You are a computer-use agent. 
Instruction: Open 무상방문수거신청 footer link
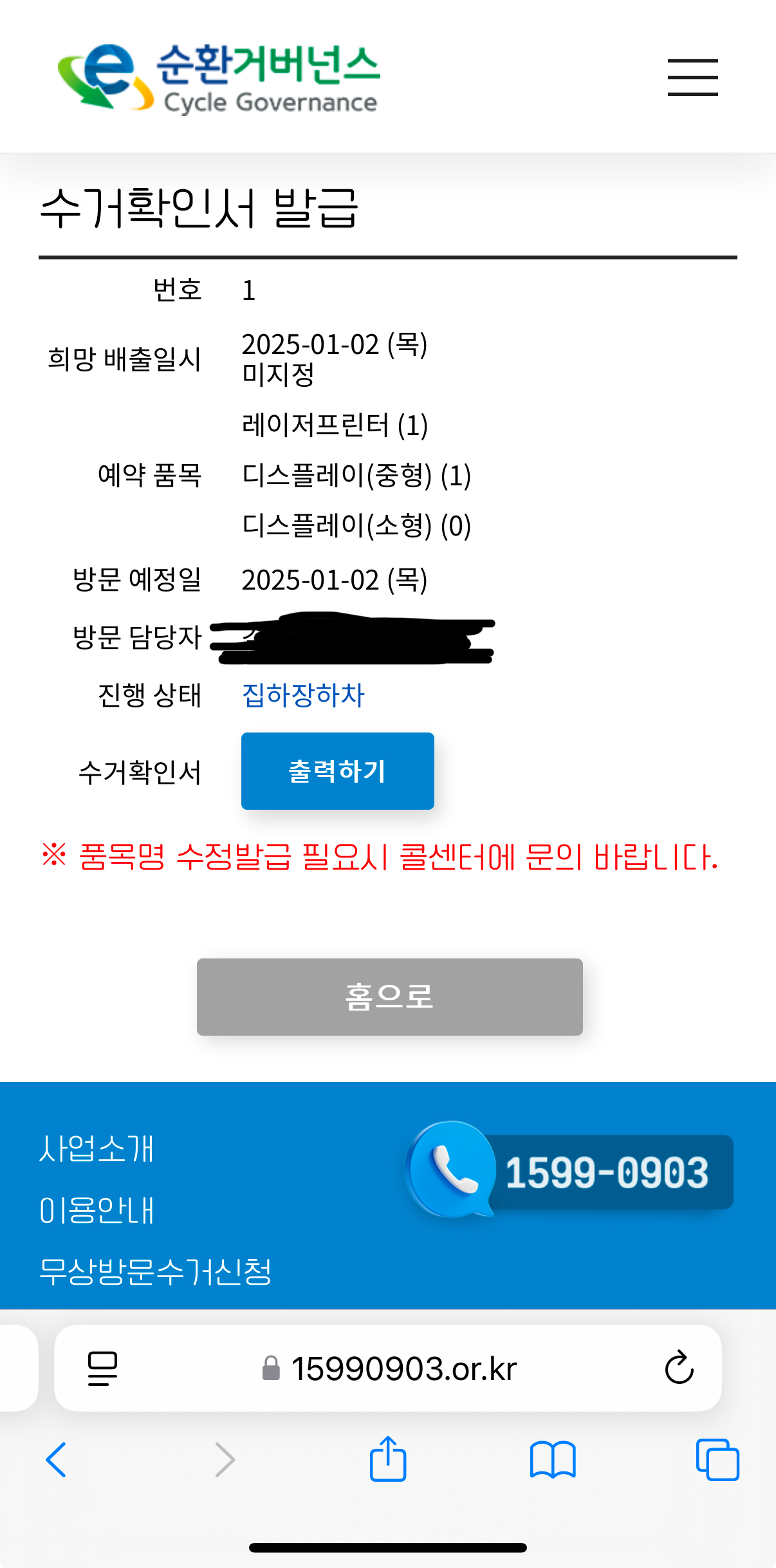pos(155,1271)
